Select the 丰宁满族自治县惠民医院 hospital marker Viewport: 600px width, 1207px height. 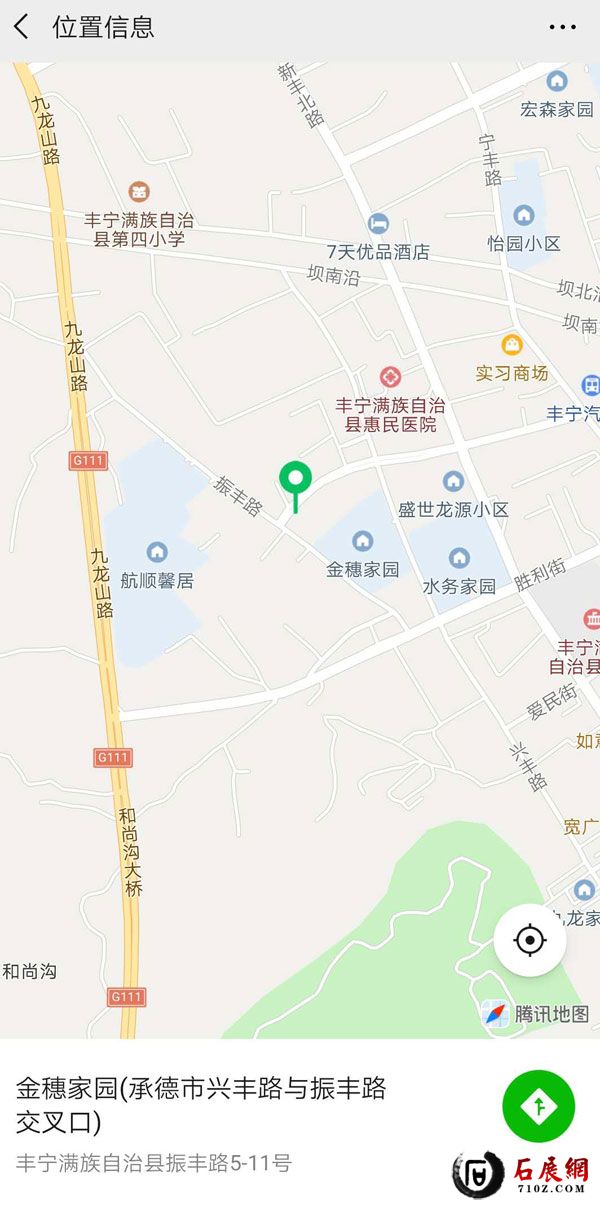coord(390,377)
